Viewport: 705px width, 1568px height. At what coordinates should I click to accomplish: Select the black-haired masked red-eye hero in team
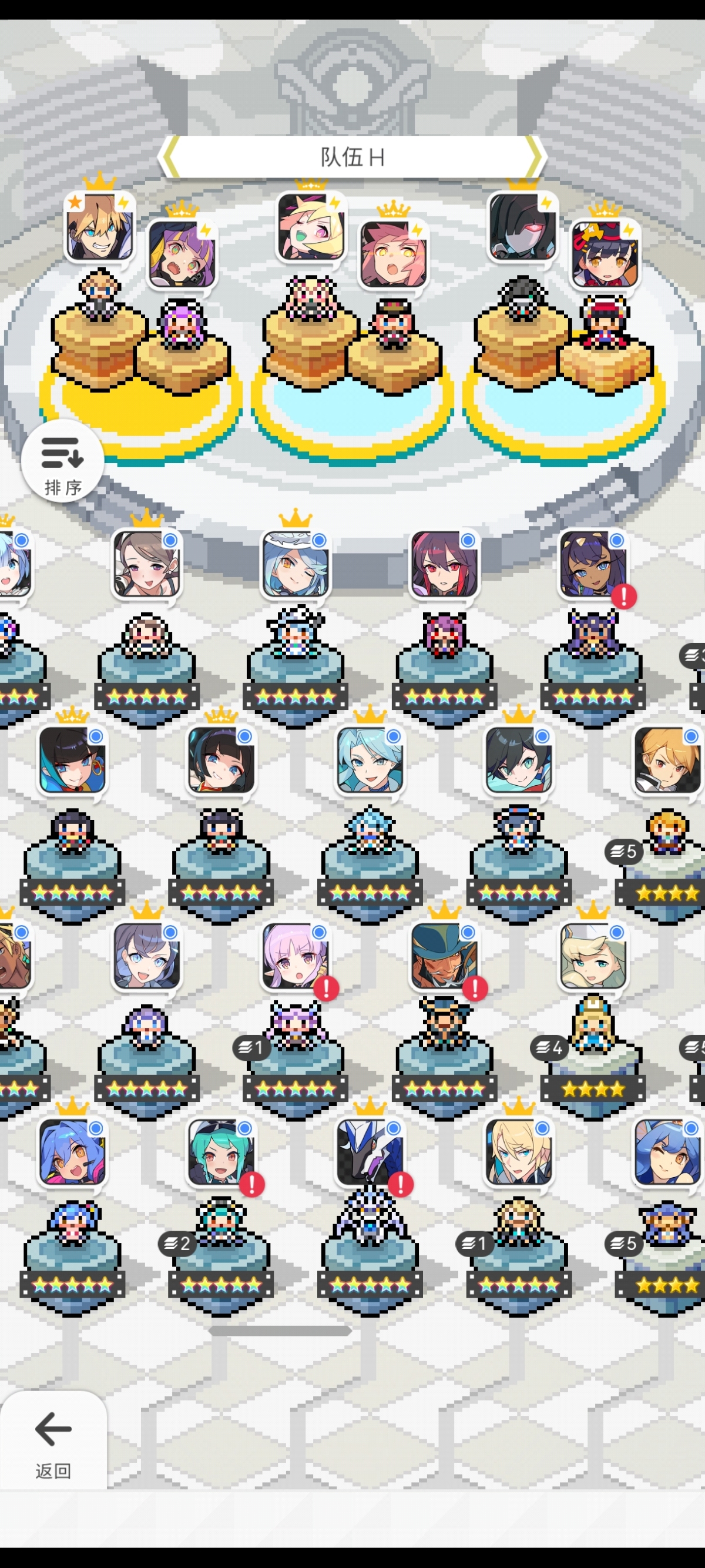[x=522, y=226]
